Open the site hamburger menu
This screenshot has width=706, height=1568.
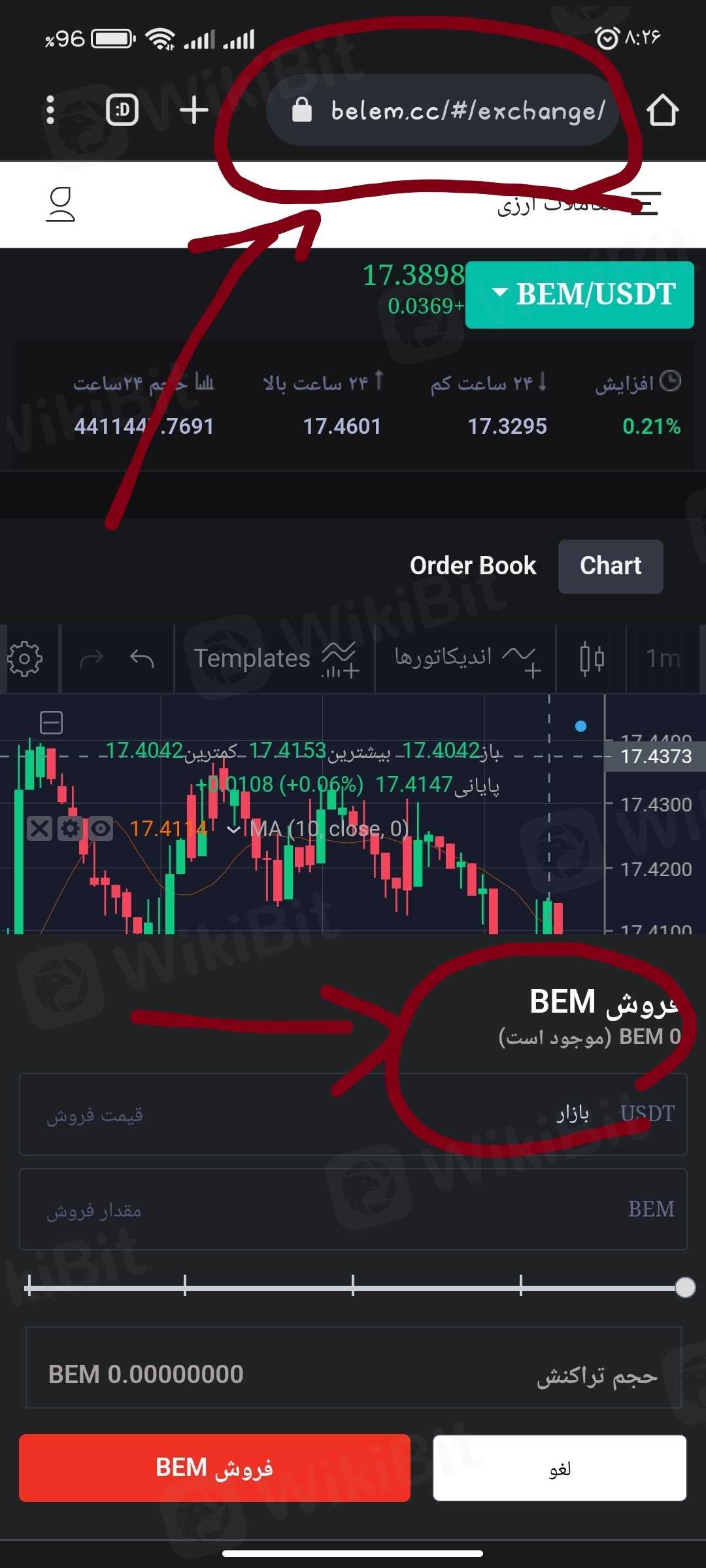[646, 203]
